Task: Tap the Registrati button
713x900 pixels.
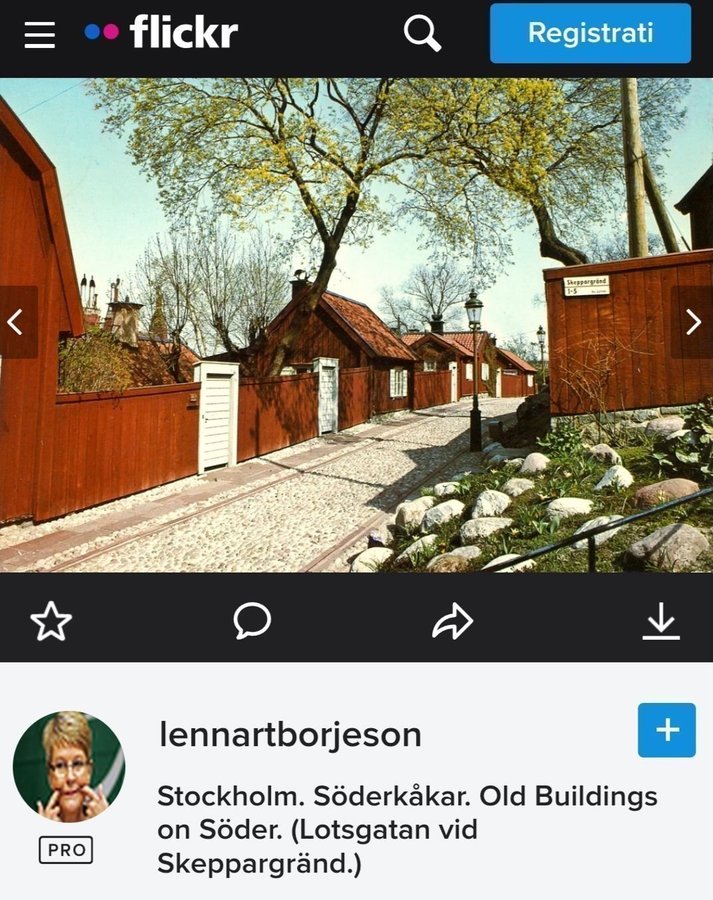Action: coord(590,33)
